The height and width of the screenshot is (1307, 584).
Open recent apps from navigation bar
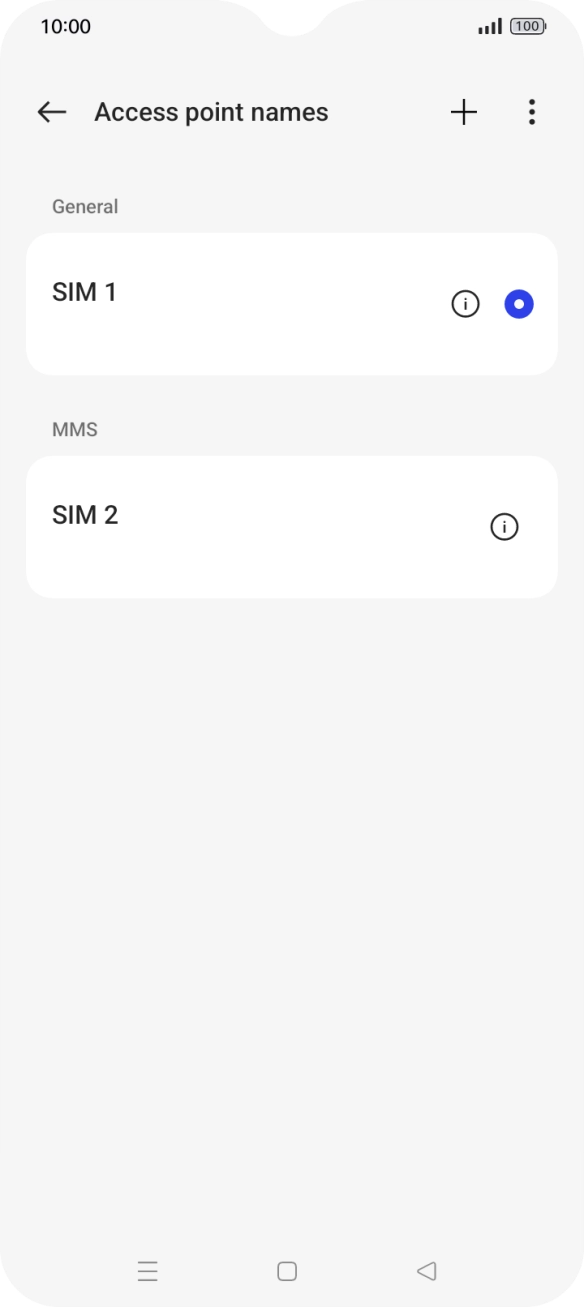[148, 1271]
